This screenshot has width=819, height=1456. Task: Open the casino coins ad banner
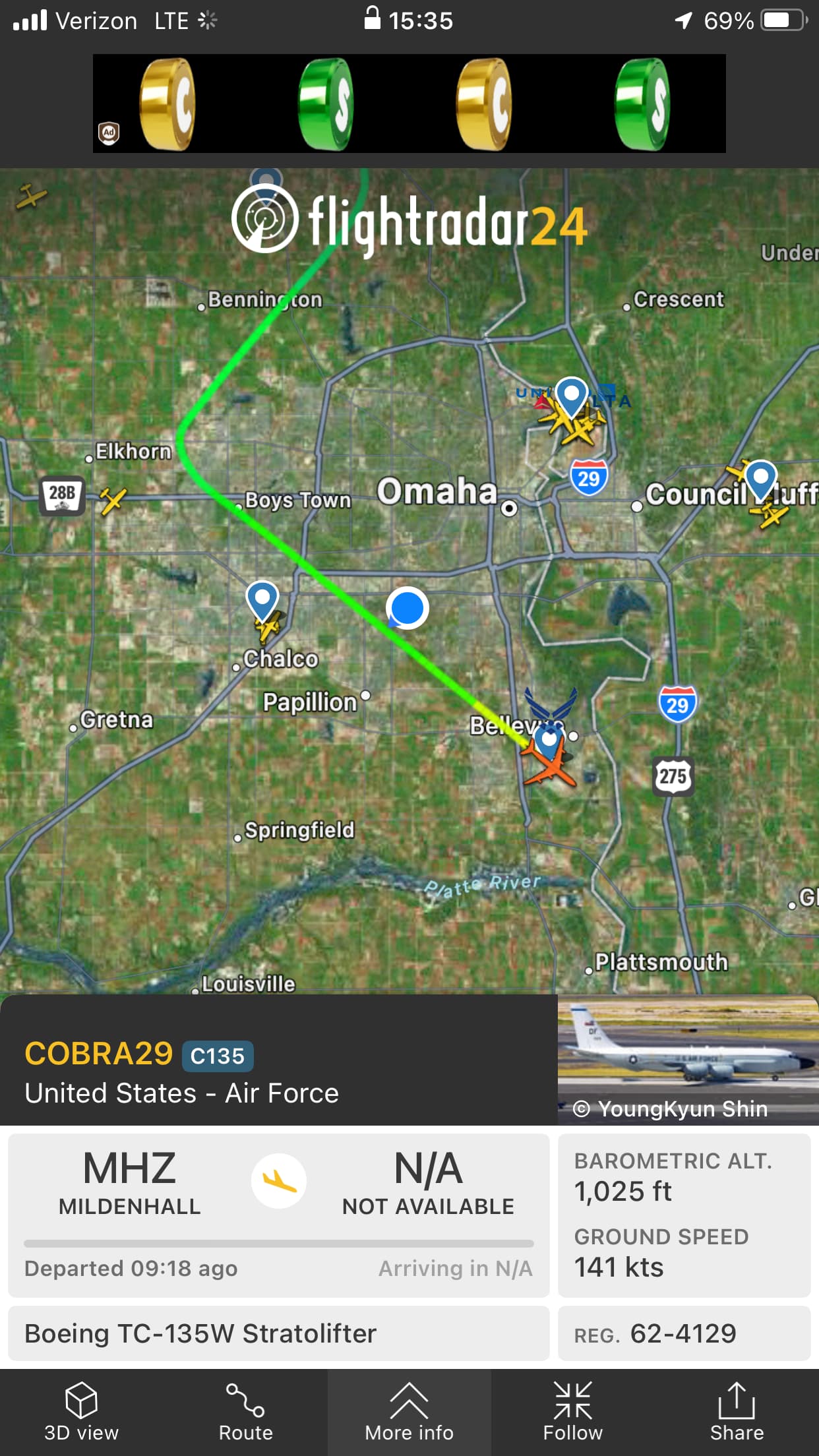[409, 104]
